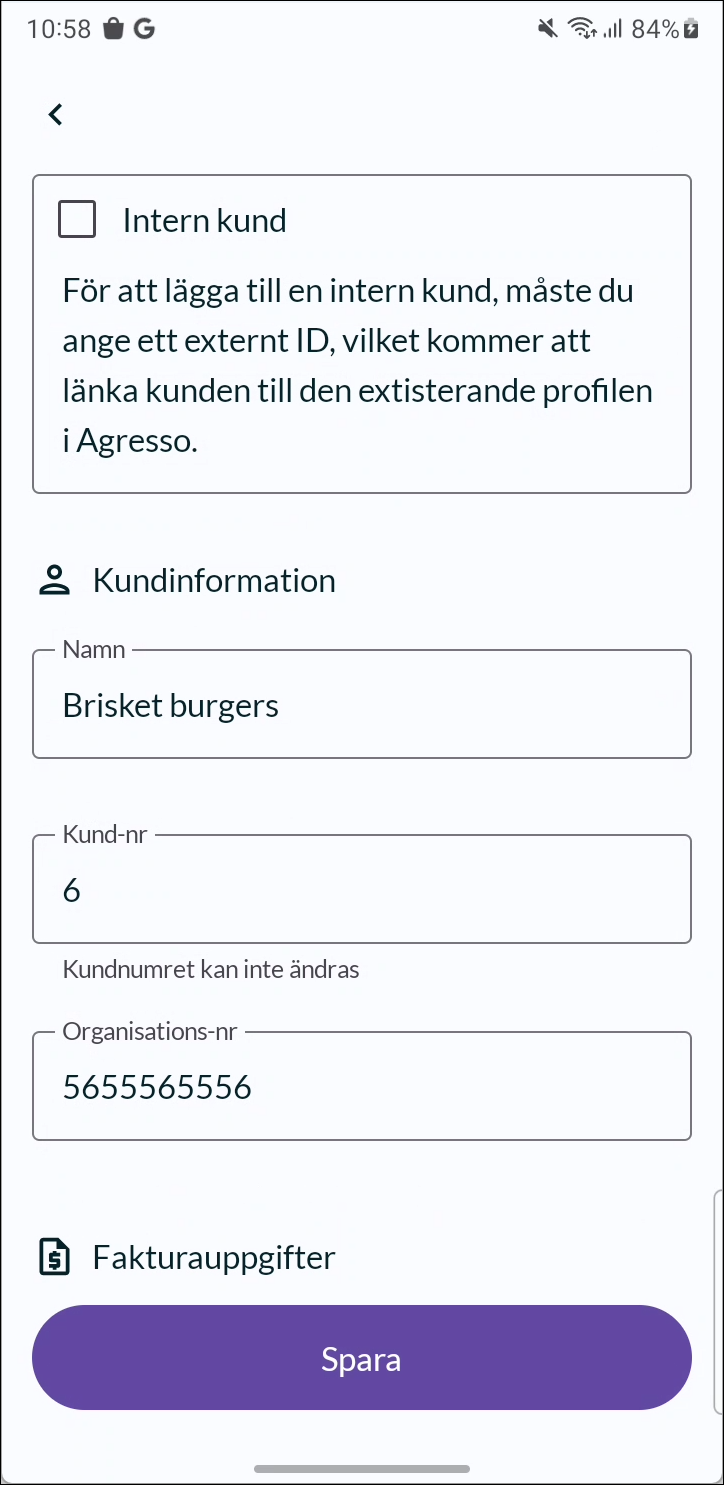Image resolution: width=724 pixels, height=1485 pixels.
Task: Edit the Organisations-nr field
Action: click(362, 1086)
